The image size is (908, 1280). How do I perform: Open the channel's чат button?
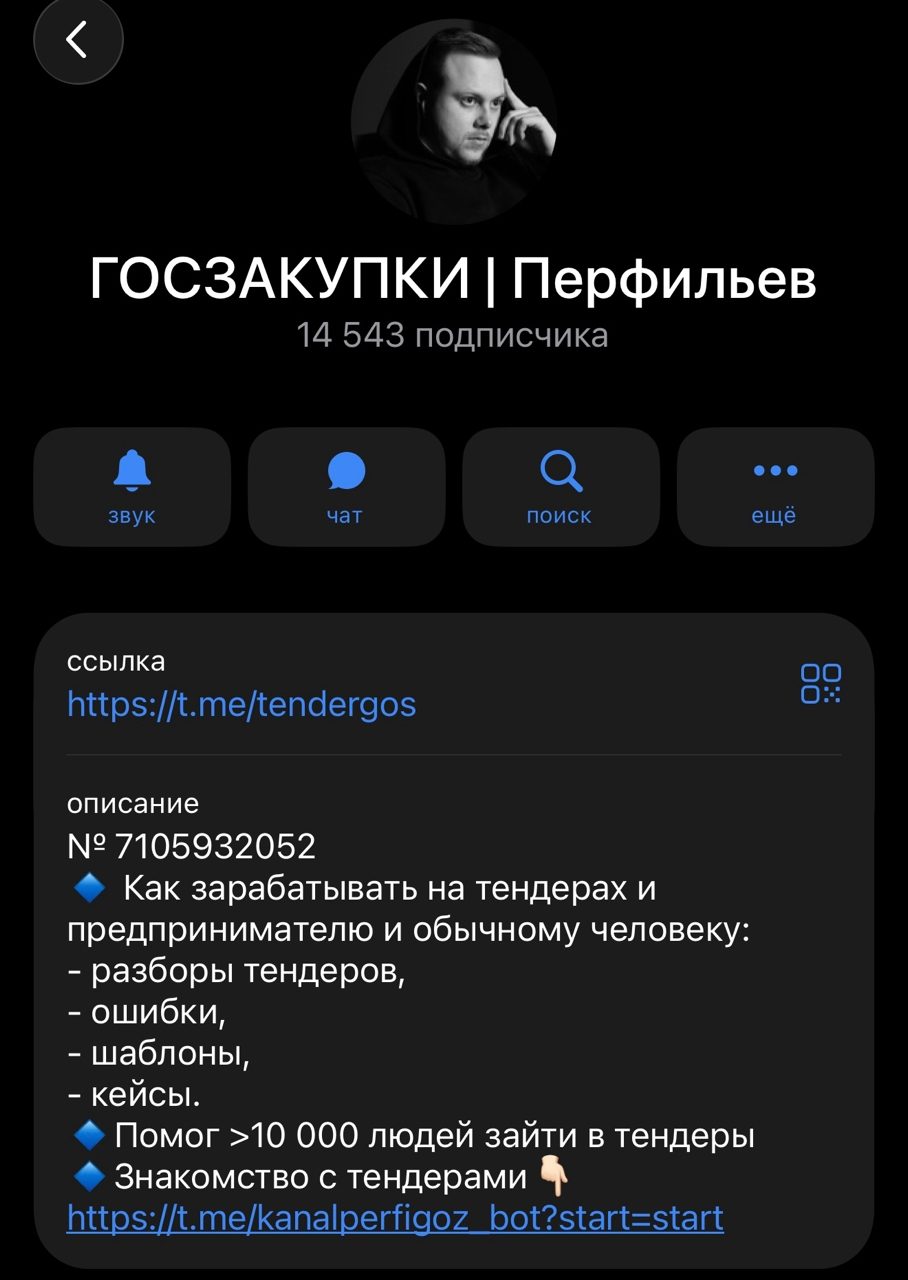coord(346,487)
